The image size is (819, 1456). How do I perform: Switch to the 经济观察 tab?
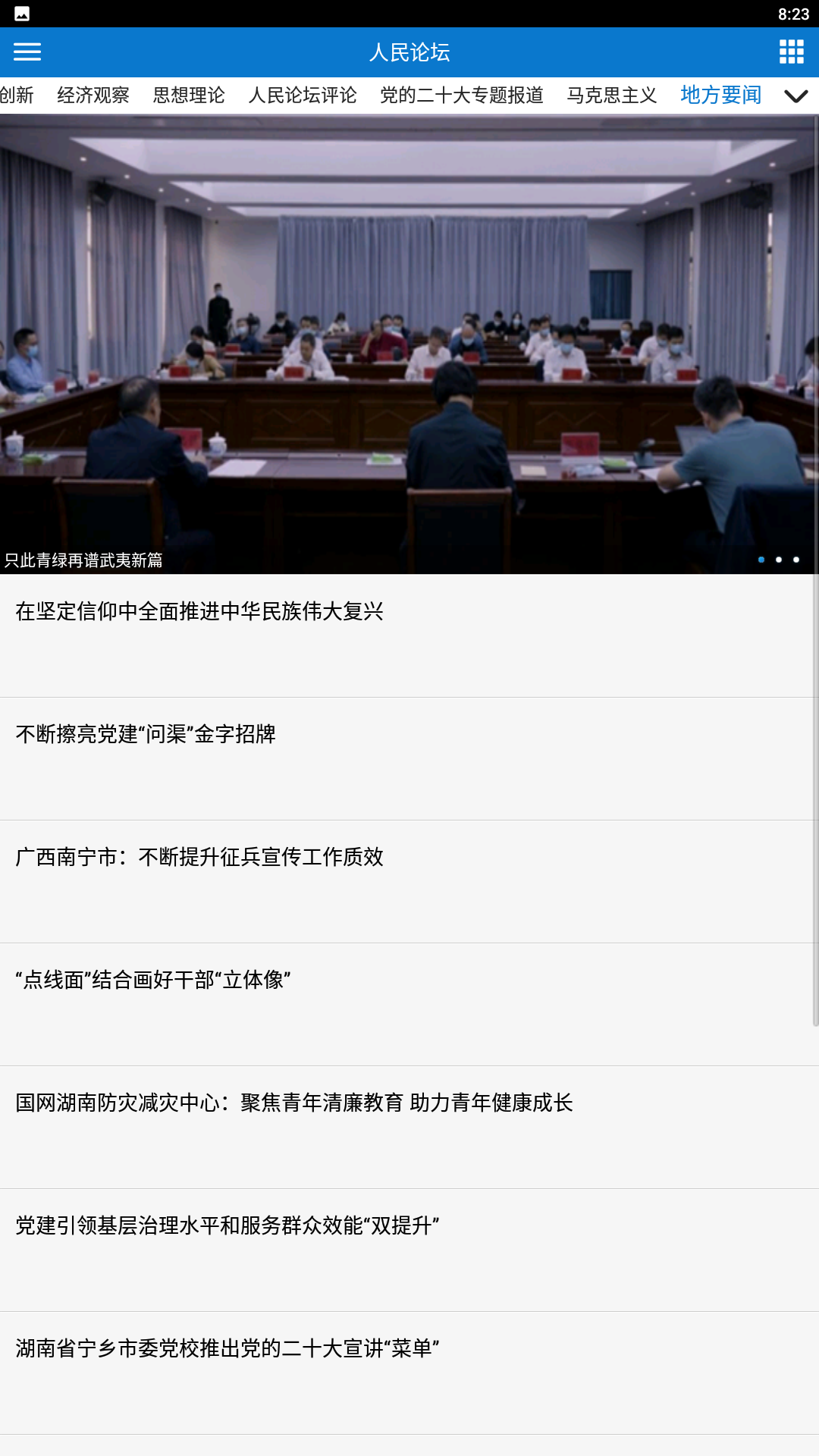(x=92, y=96)
